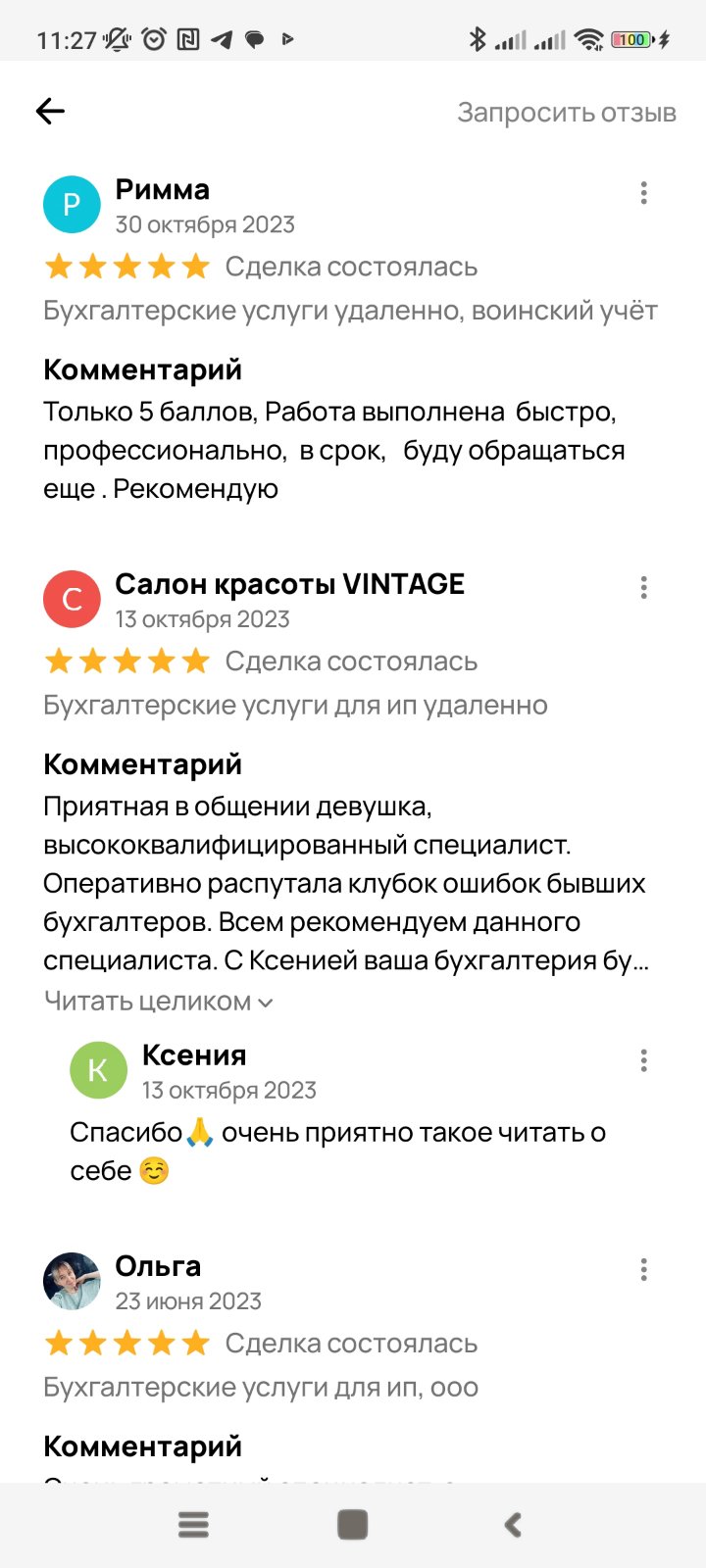The height and width of the screenshot is (1568, 706).
Task: View Салон красоты VINTAGE profile avatar
Action: pyautogui.click(x=72, y=599)
